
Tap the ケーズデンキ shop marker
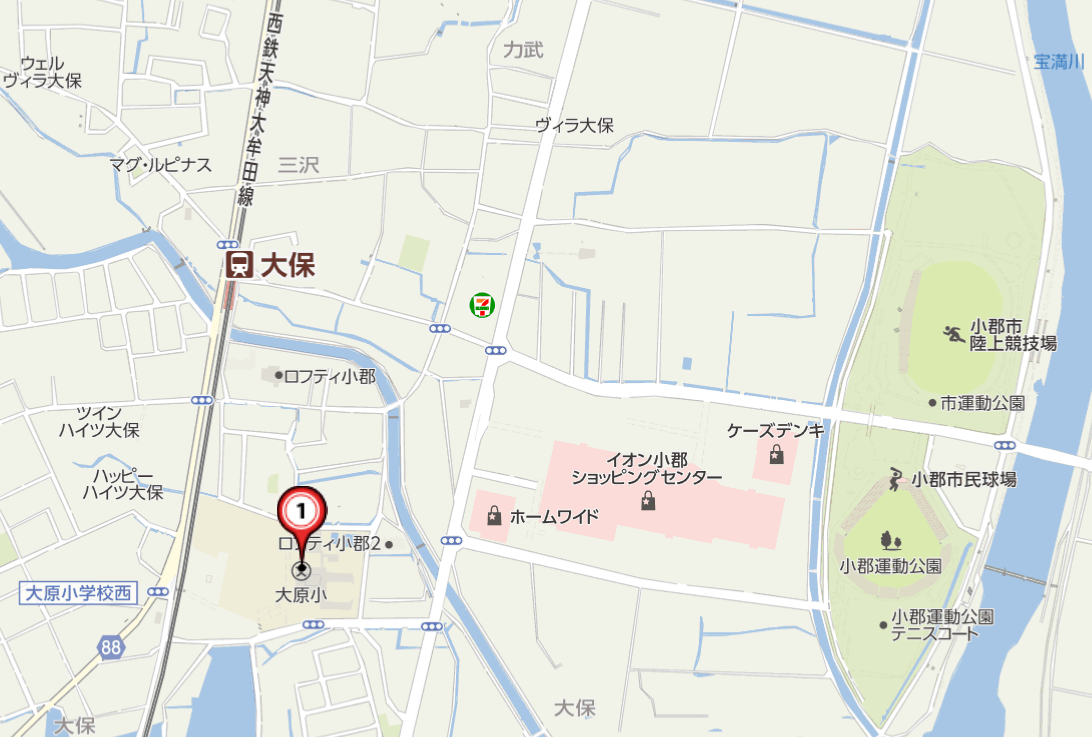pos(776,455)
